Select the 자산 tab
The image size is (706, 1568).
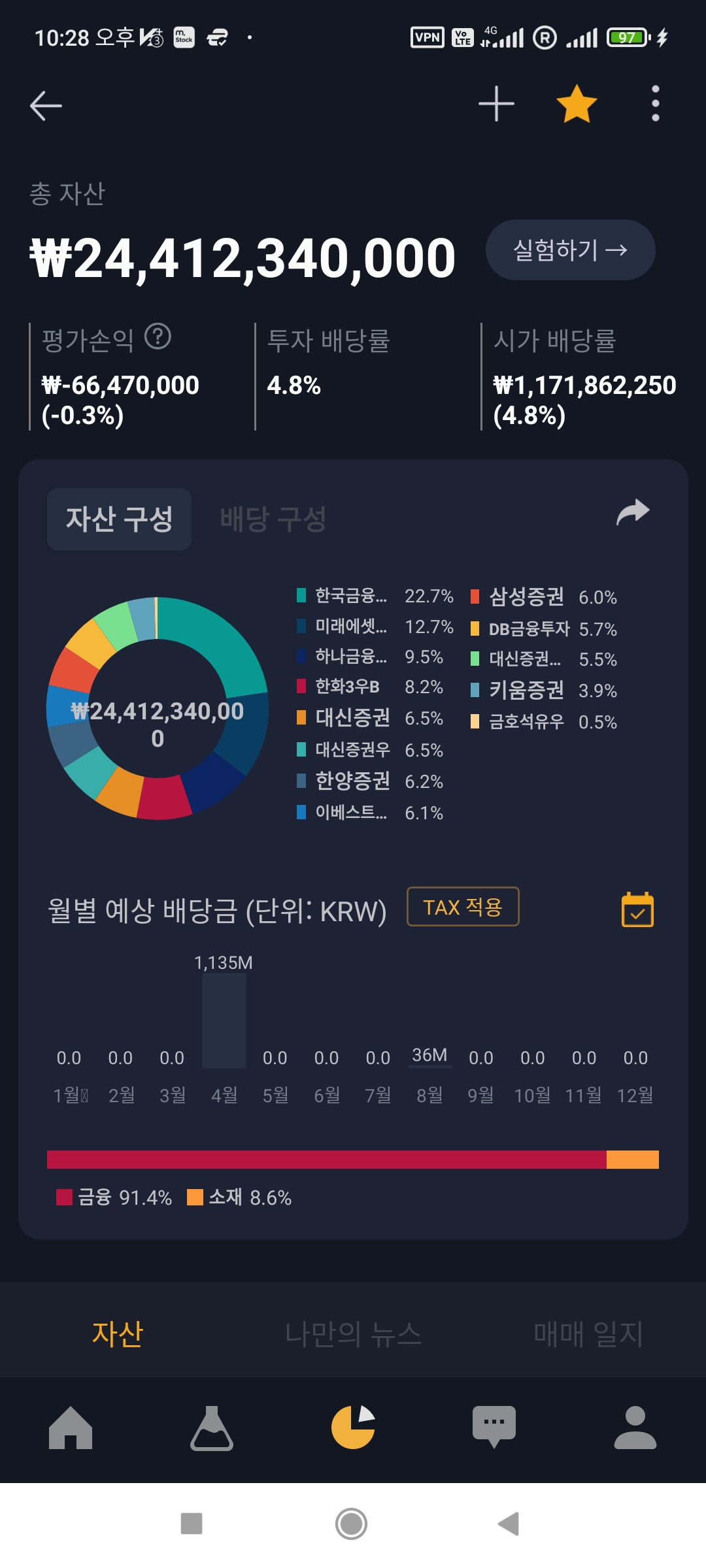coord(118,1333)
